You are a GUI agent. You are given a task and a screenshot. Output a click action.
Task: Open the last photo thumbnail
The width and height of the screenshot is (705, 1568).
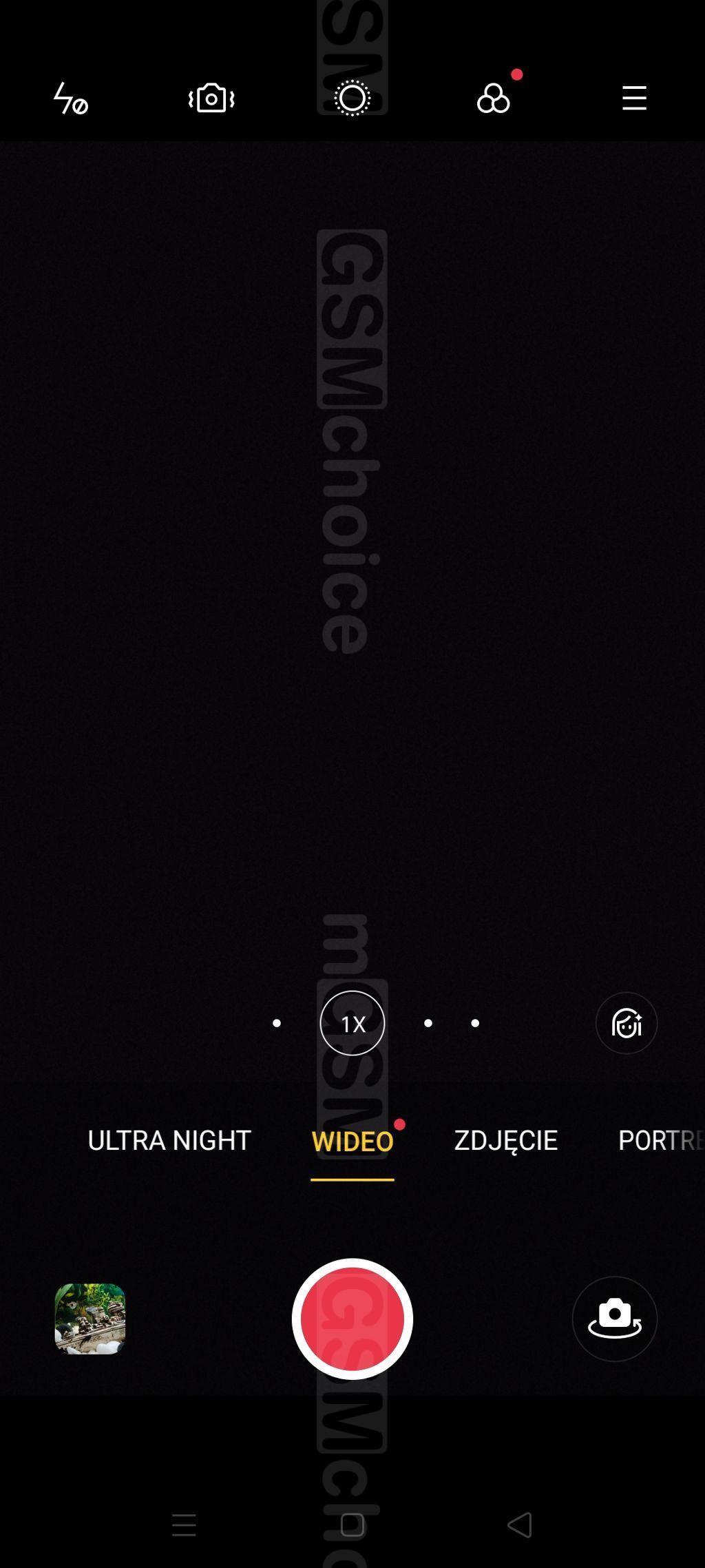point(90,1319)
